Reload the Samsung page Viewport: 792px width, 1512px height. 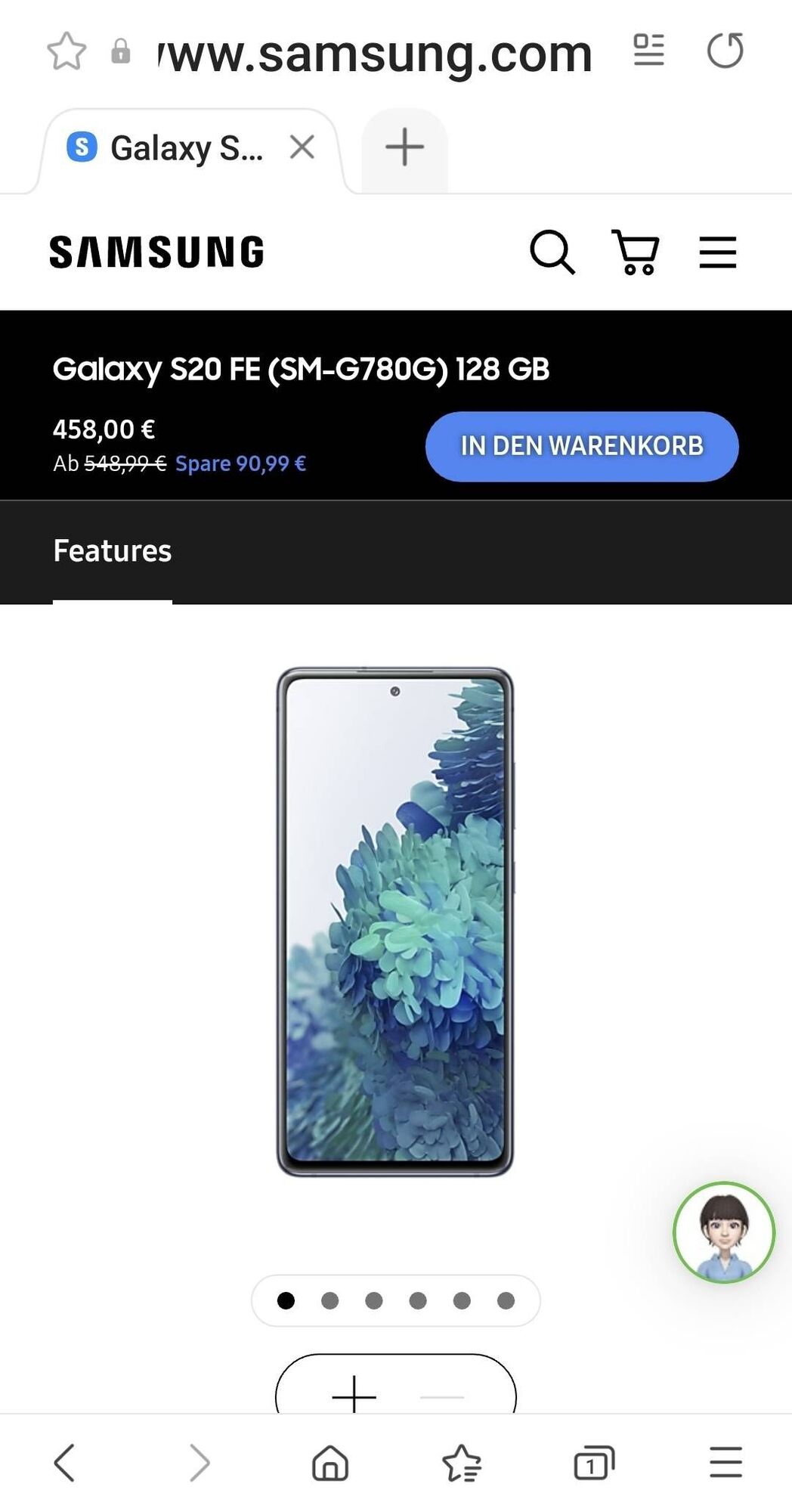[x=725, y=51]
